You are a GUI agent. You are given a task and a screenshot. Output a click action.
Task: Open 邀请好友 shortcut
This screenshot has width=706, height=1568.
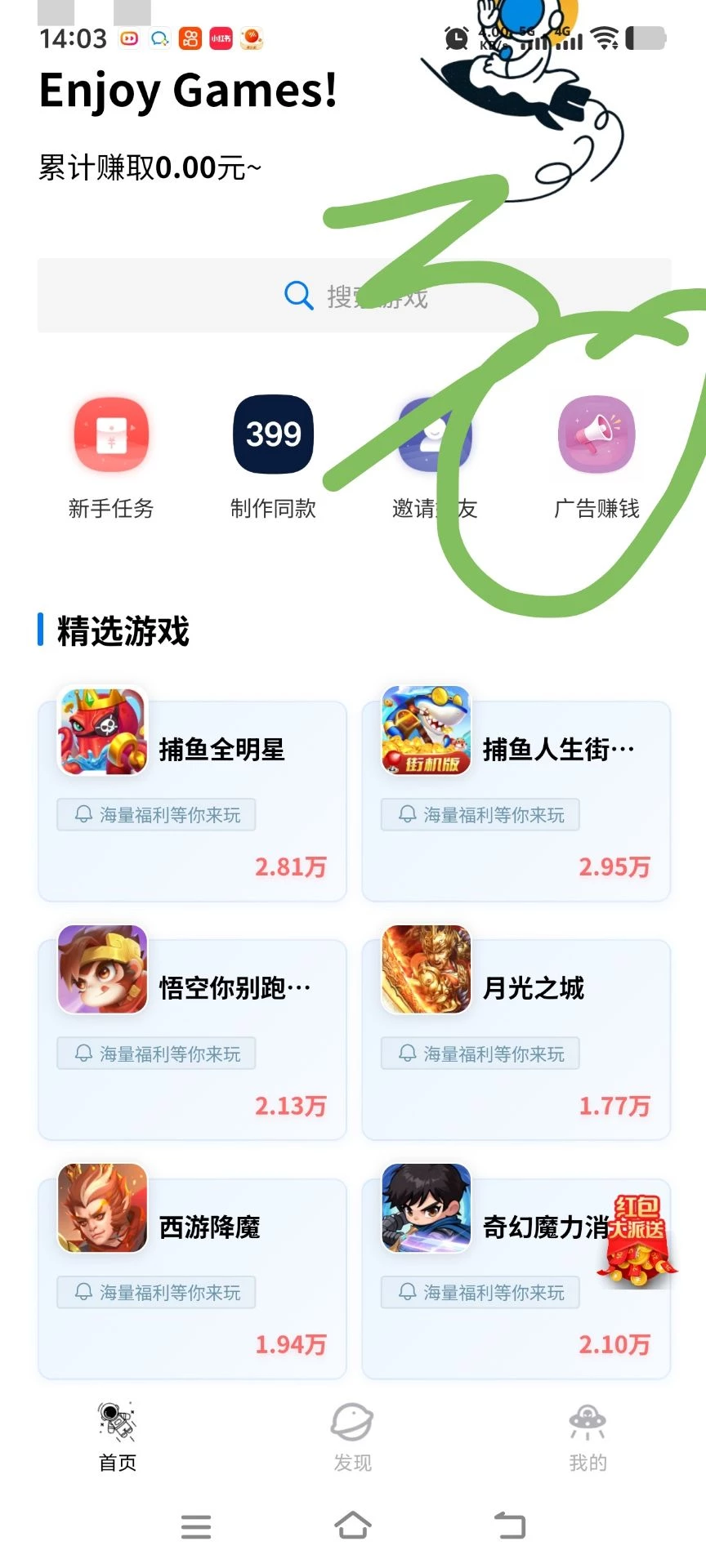[x=434, y=457]
